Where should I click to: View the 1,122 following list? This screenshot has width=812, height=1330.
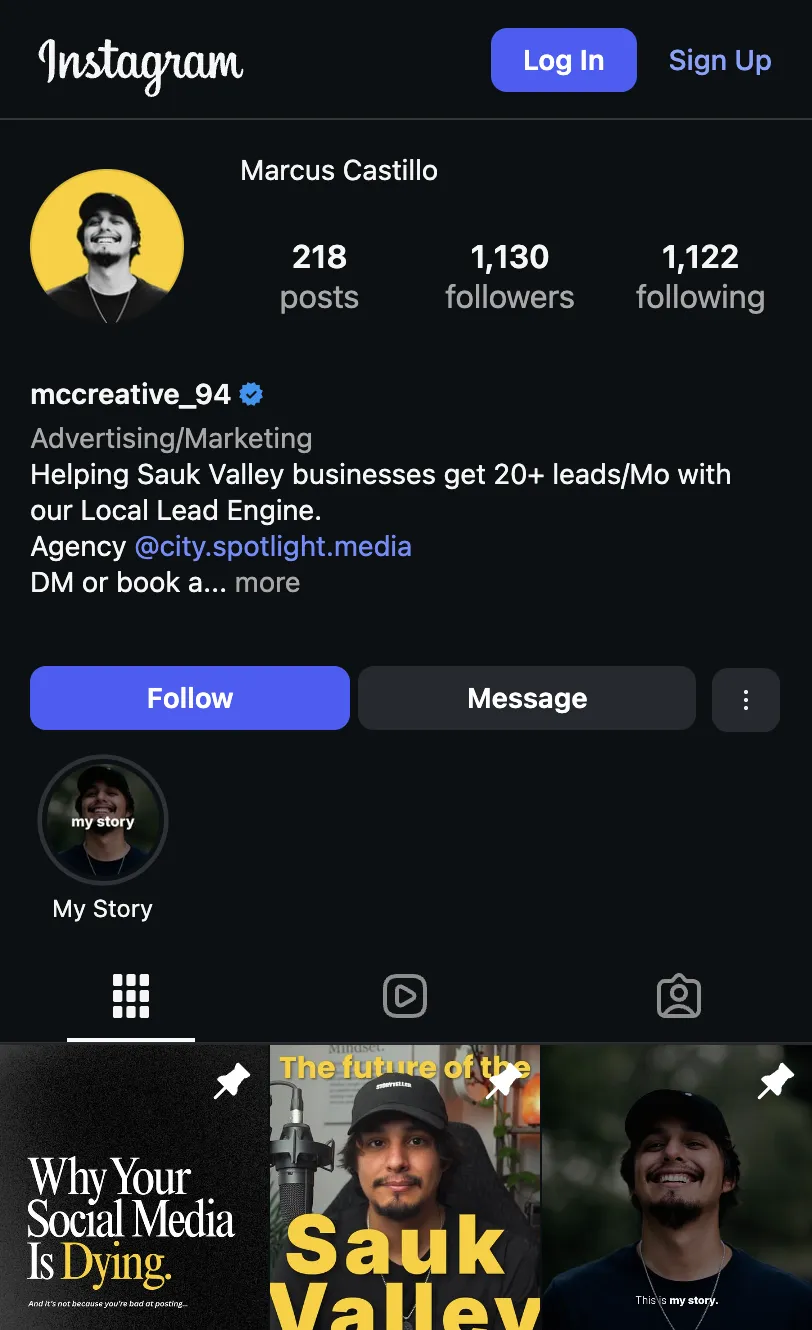point(700,276)
